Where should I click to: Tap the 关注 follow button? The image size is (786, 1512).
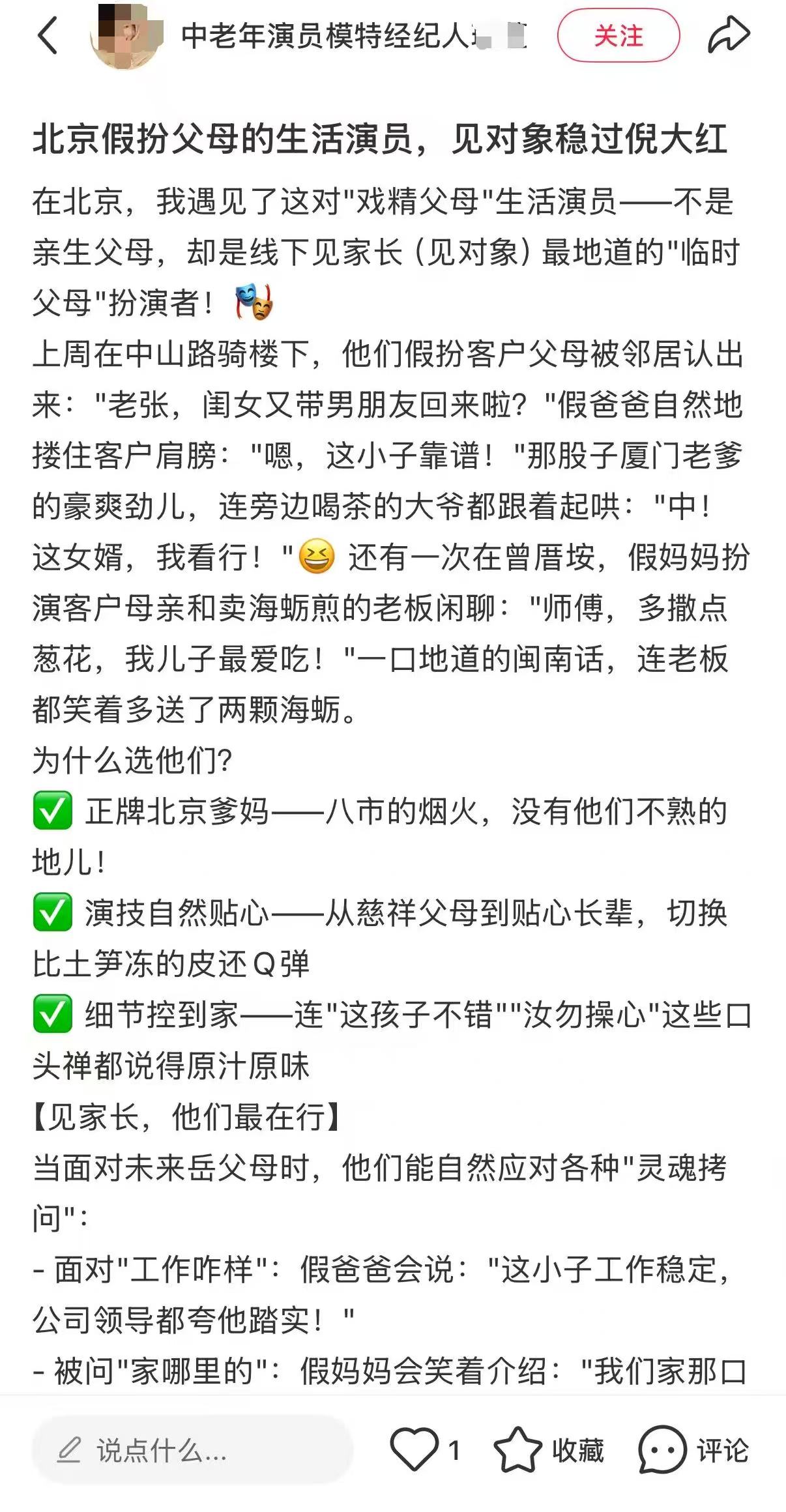(618, 36)
